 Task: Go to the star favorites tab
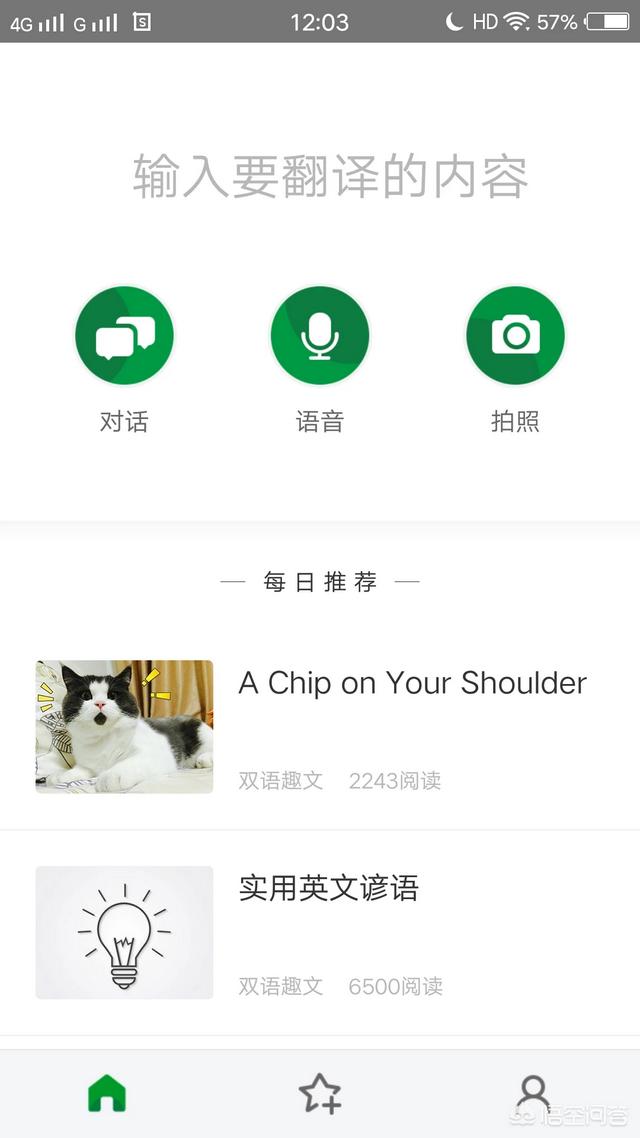(x=320, y=1093)
